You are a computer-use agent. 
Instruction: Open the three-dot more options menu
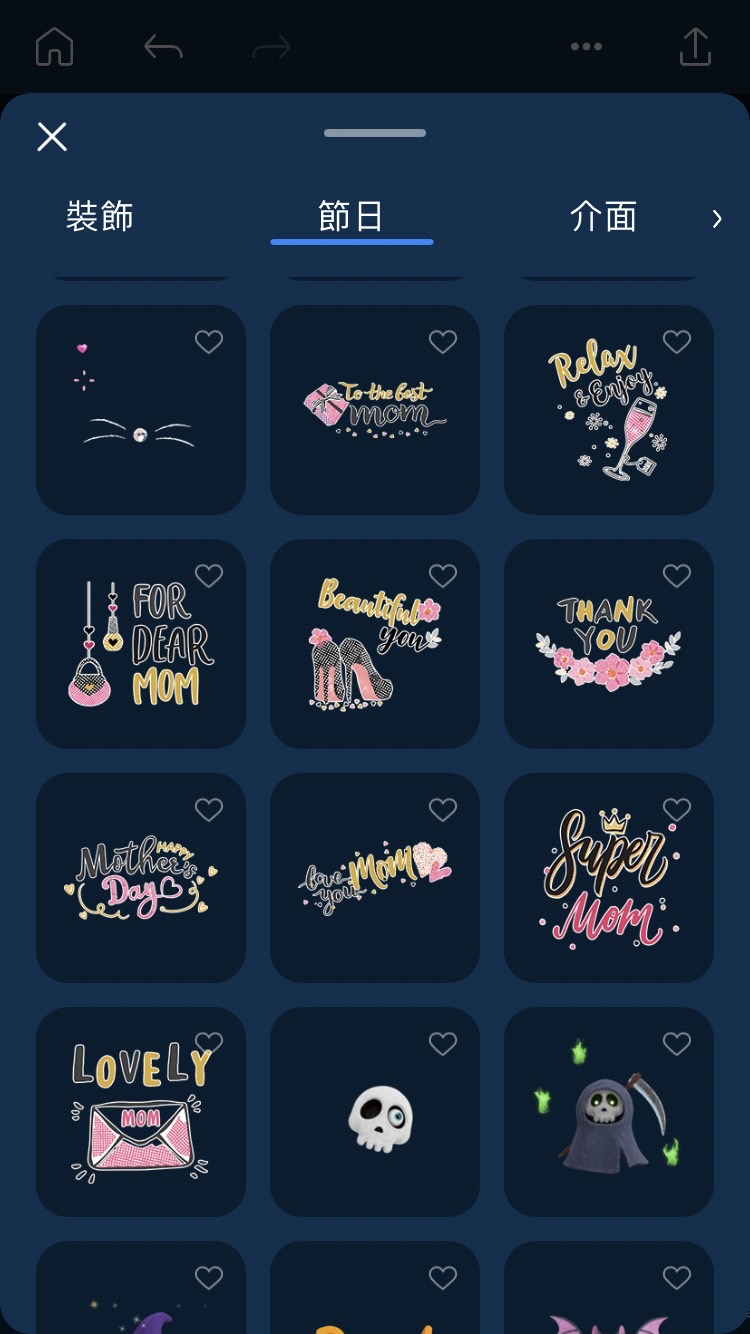pos(586,46)
